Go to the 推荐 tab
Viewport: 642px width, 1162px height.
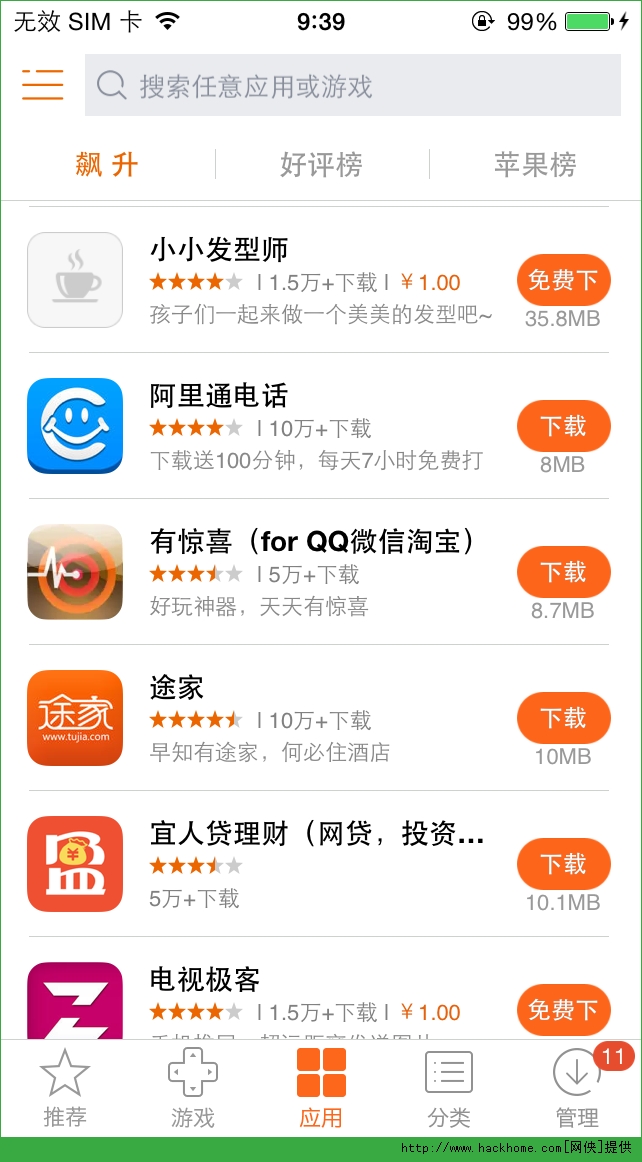click(65, 1089)
